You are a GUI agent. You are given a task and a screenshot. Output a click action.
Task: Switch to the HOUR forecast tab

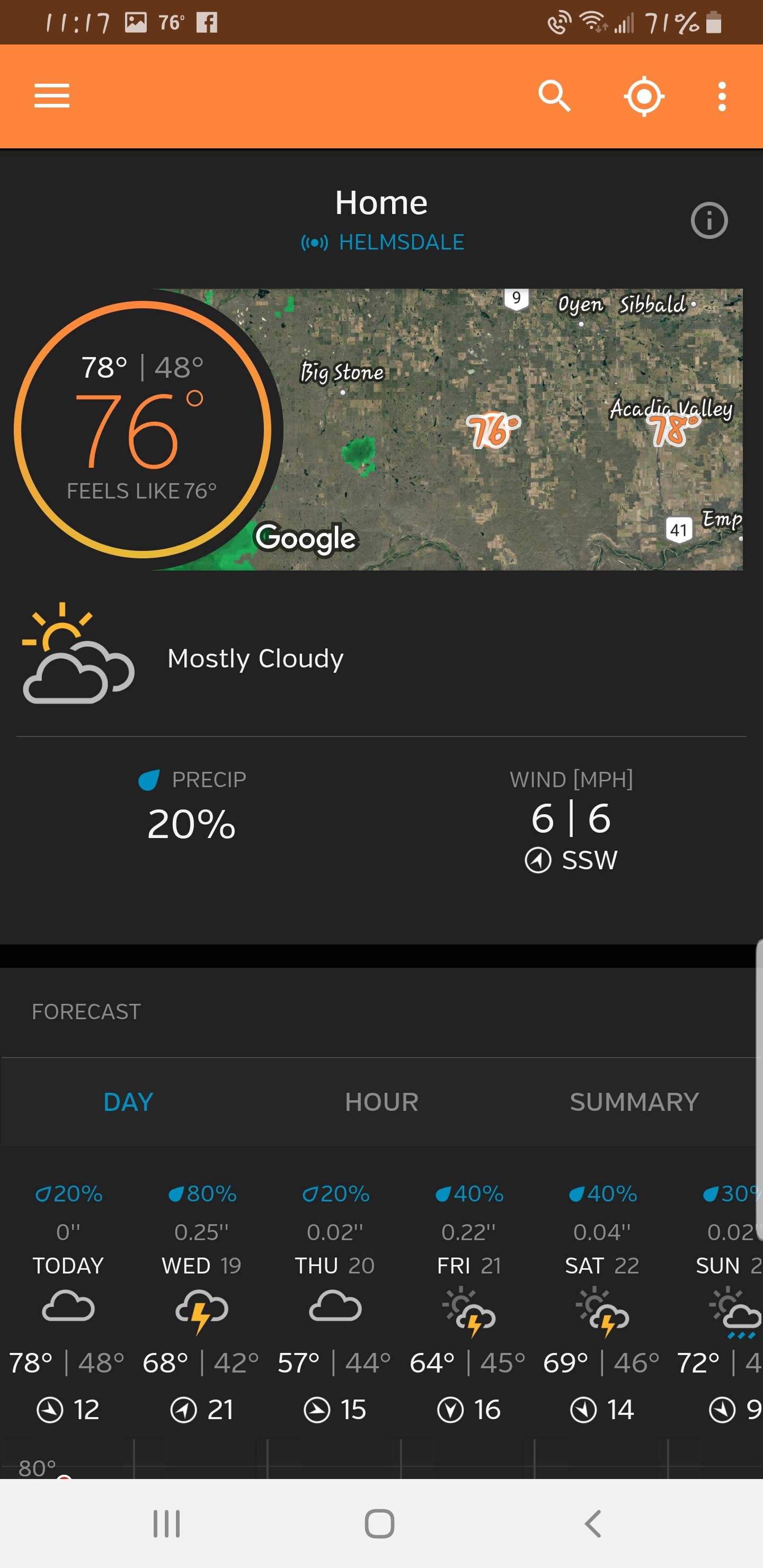click(382, 1102)
